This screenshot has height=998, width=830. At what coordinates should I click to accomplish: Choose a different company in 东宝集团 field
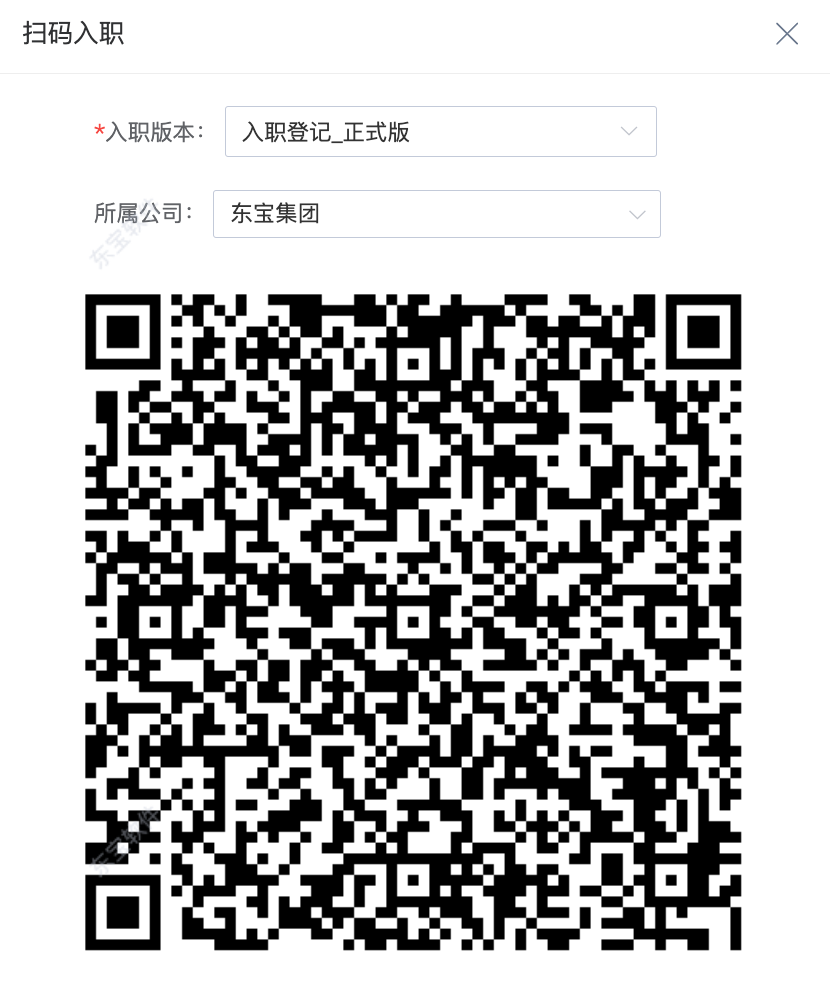(436, 214)
